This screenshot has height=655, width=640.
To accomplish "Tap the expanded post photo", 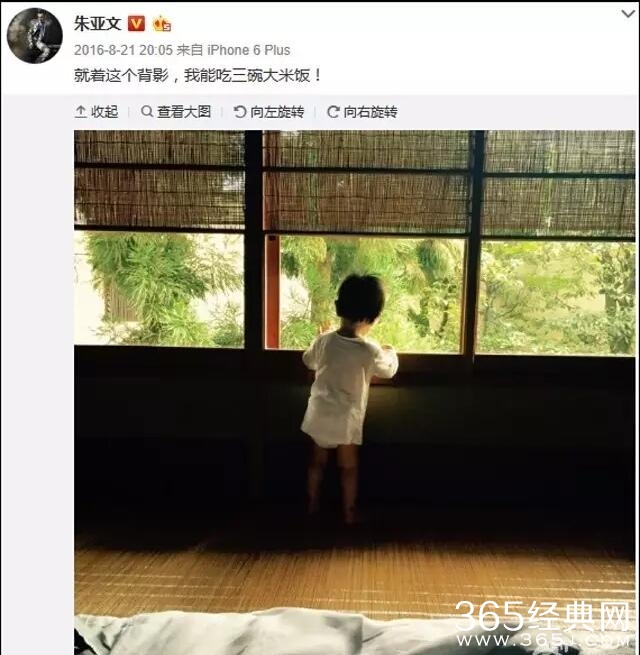I will pyautogui.click(x=354, y=390).
